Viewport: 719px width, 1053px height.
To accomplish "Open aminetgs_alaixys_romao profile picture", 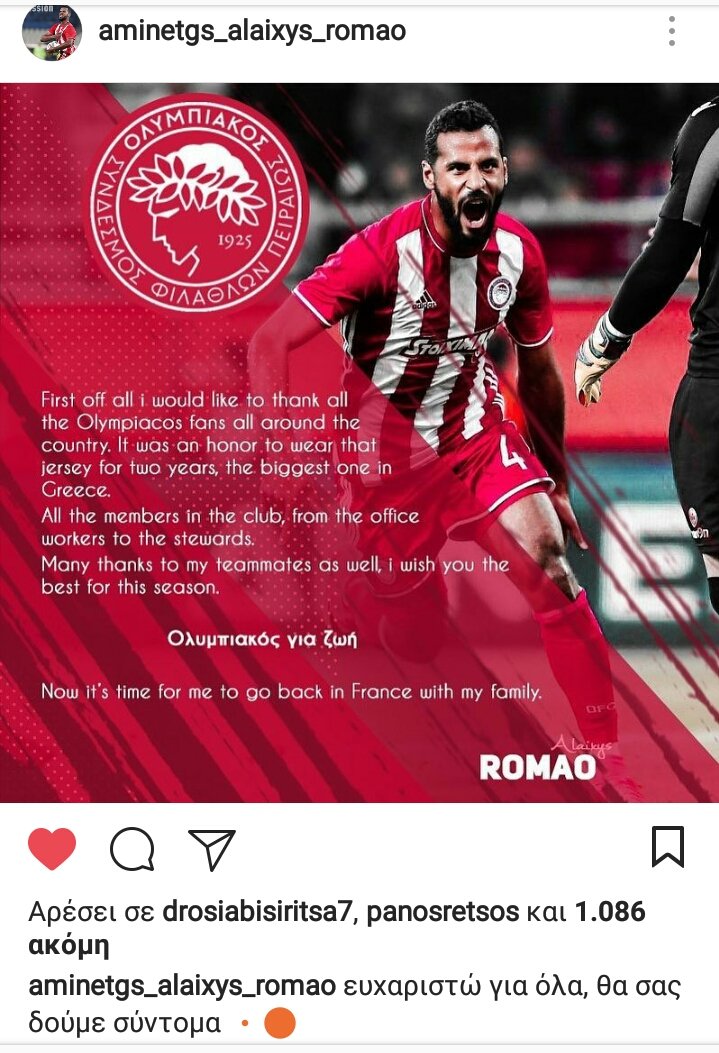I will (52, 33).
